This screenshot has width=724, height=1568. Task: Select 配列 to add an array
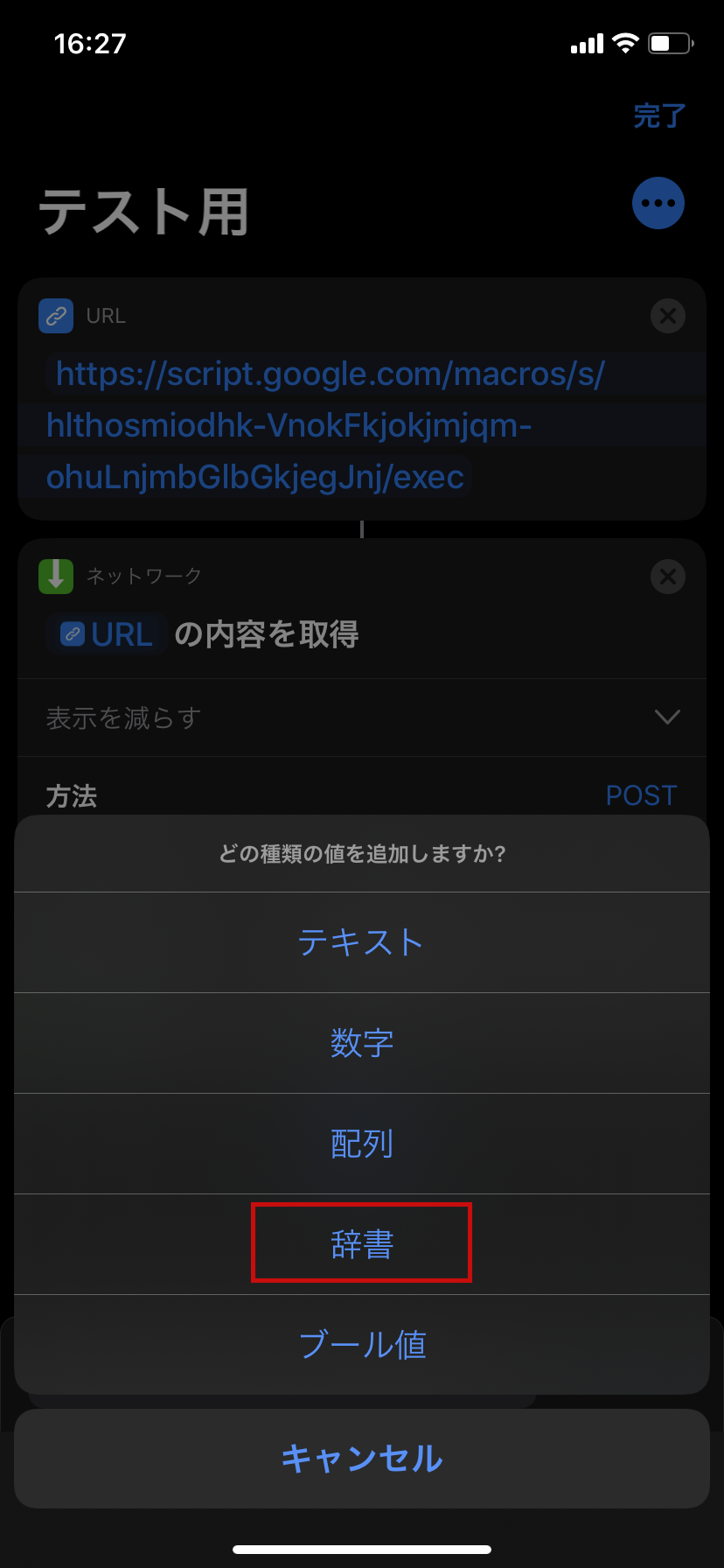click(361, 1144)
